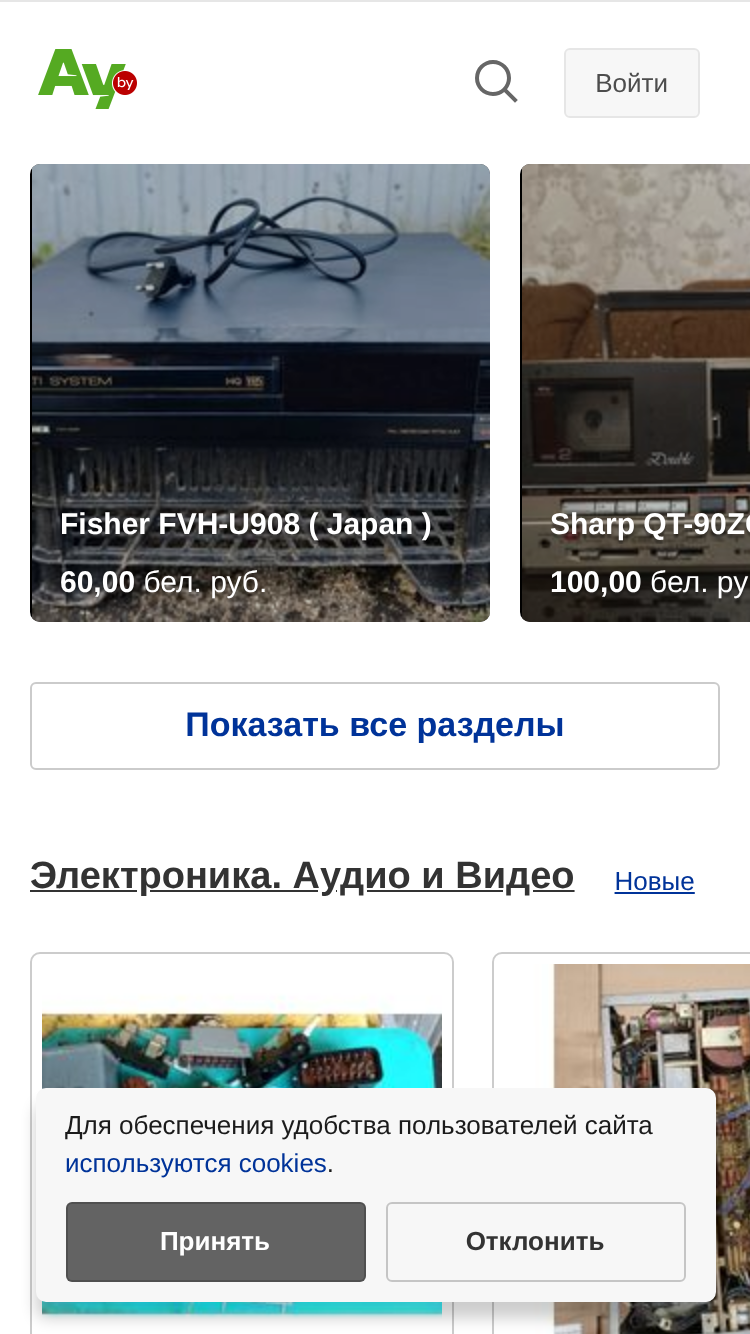Accept cookies with Принять
Screen dimensions: 750x1334
point(216,1242)
